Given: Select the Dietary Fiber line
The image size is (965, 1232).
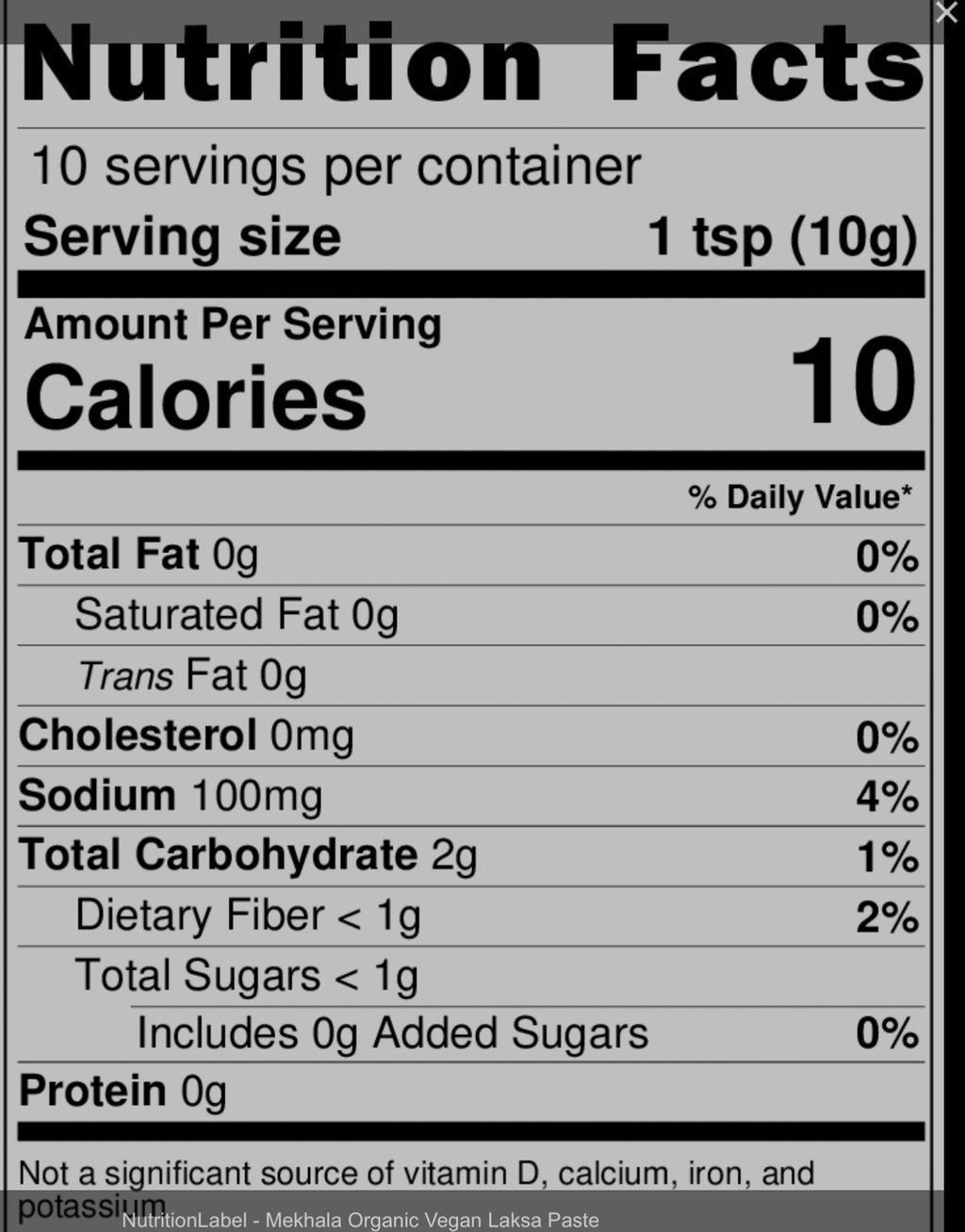Looking at the screenshot, I should coord(248,915).
